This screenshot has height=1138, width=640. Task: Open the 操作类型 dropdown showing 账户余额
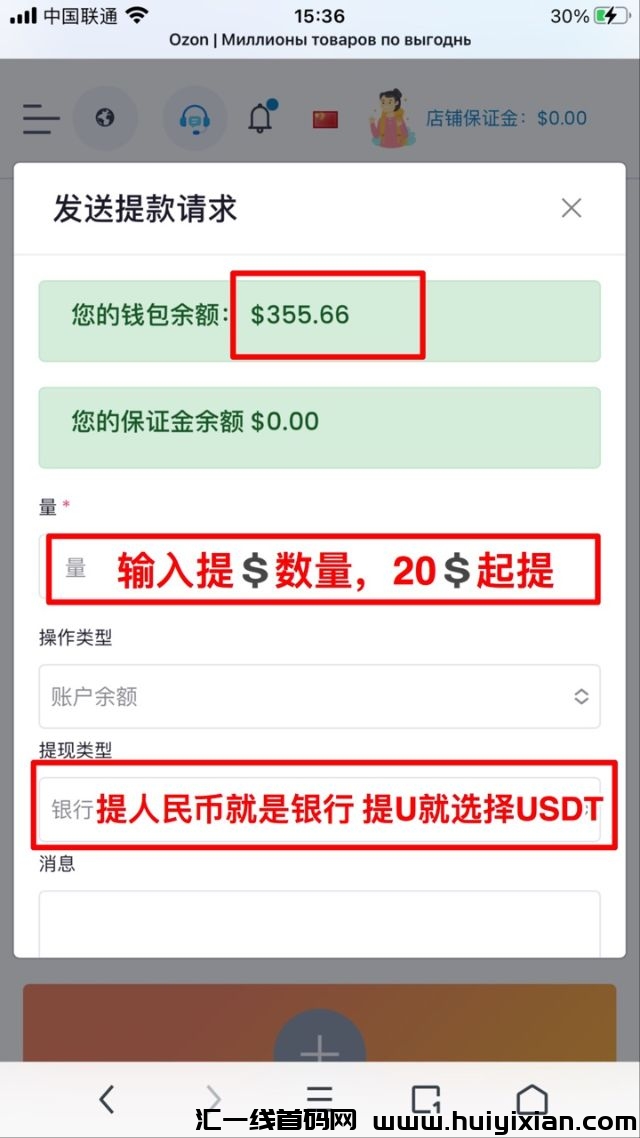(320, 696)
